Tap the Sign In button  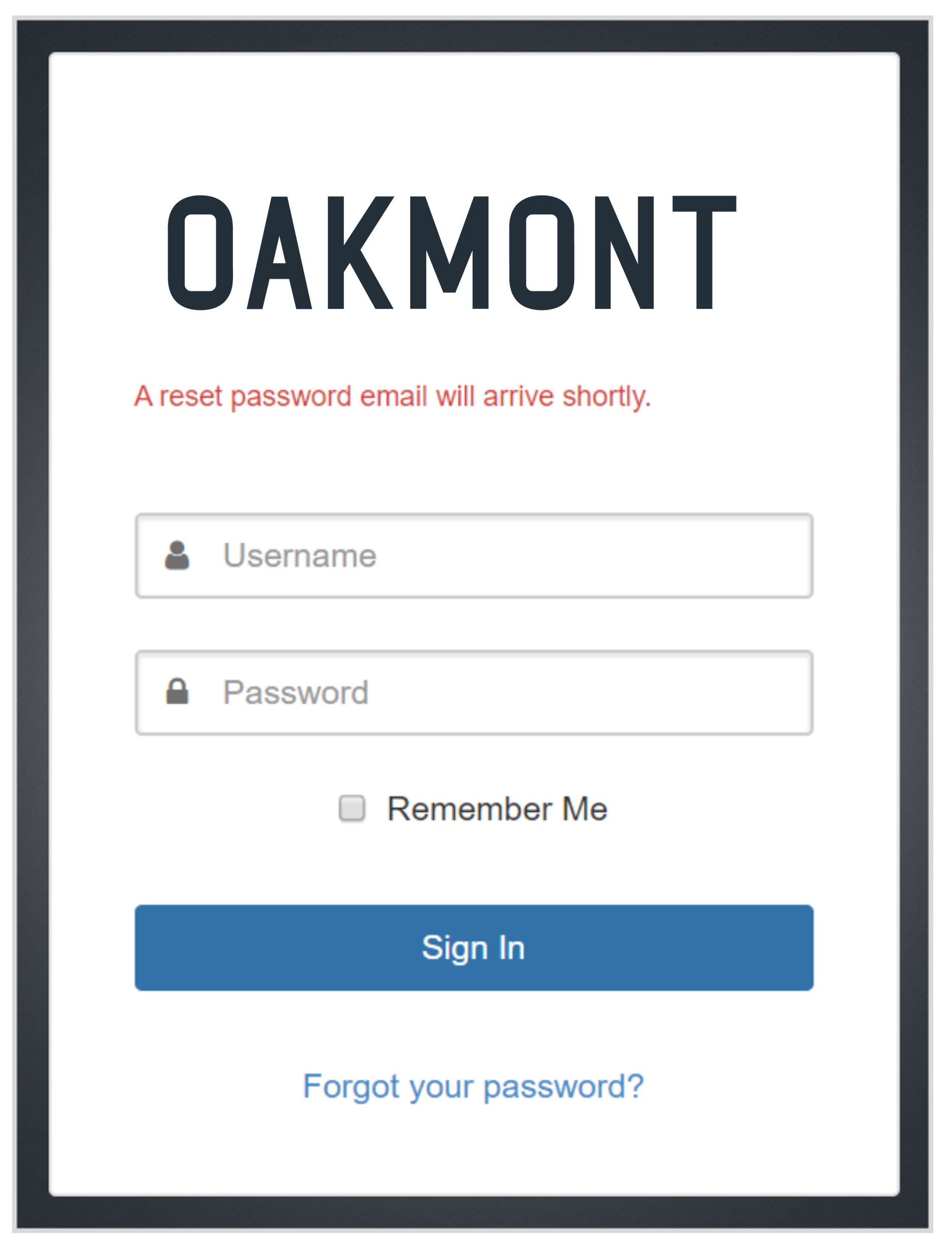[x=473, y=948]
